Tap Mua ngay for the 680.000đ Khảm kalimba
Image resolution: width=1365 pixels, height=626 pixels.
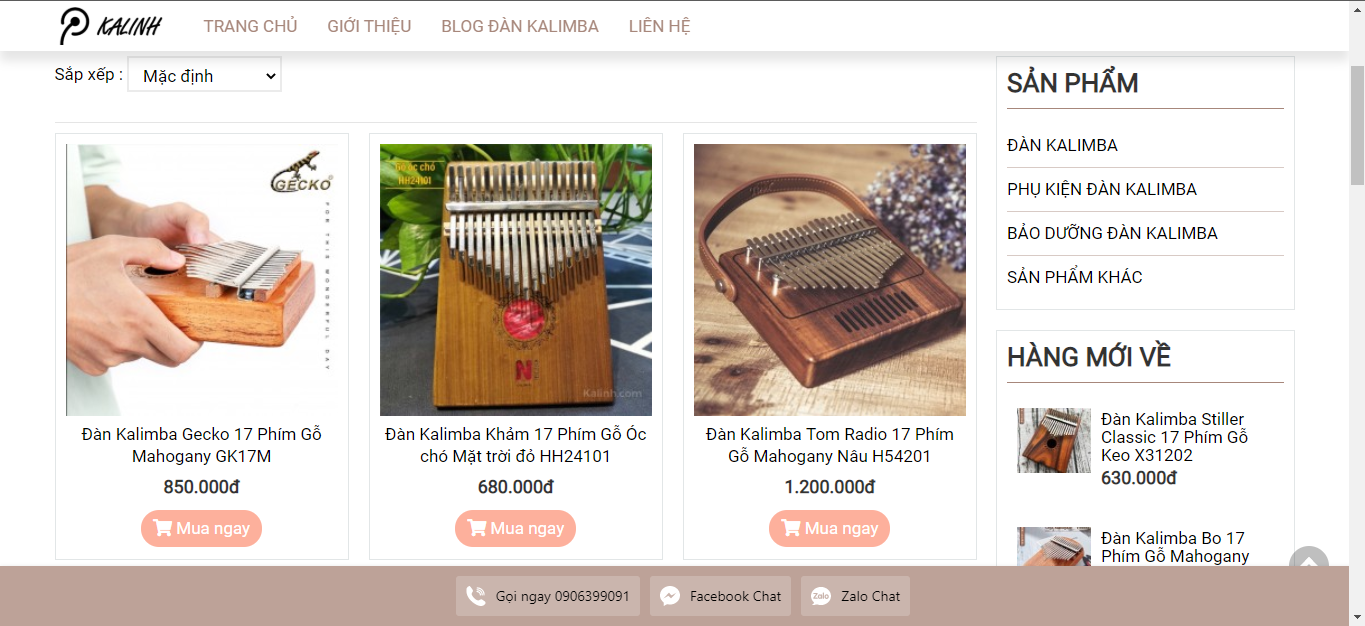point(515,528)
